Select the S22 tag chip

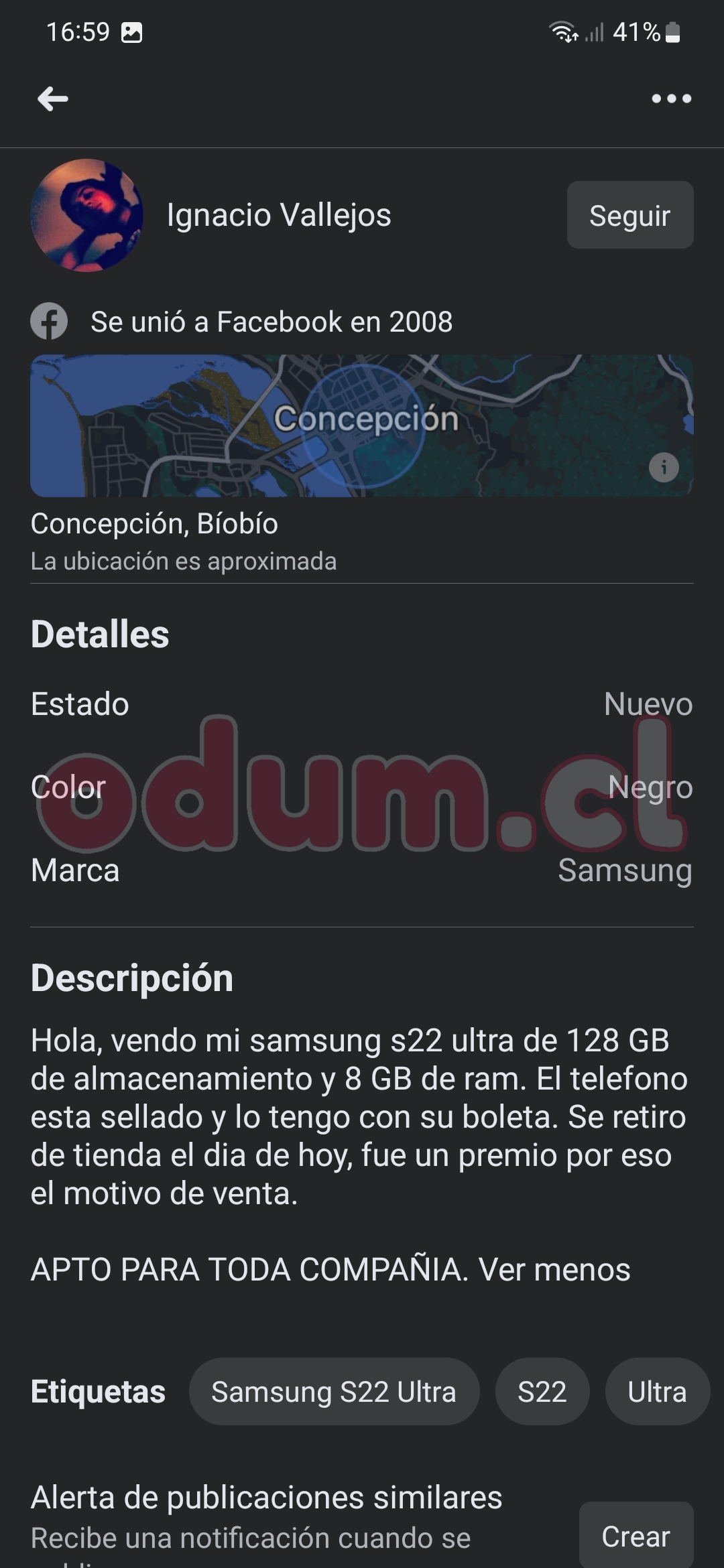pos(542,1392)
